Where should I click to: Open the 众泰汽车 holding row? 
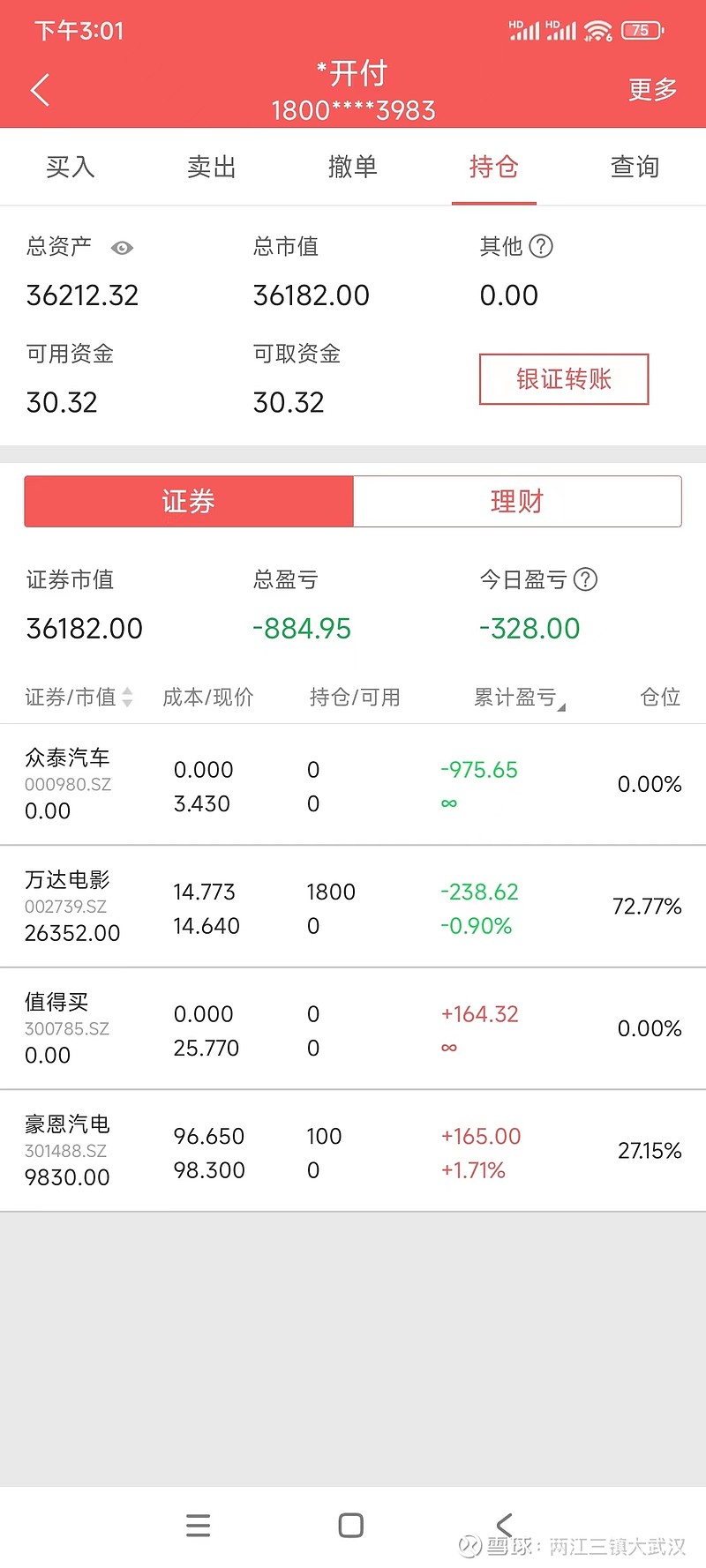(x=353, y=785)
